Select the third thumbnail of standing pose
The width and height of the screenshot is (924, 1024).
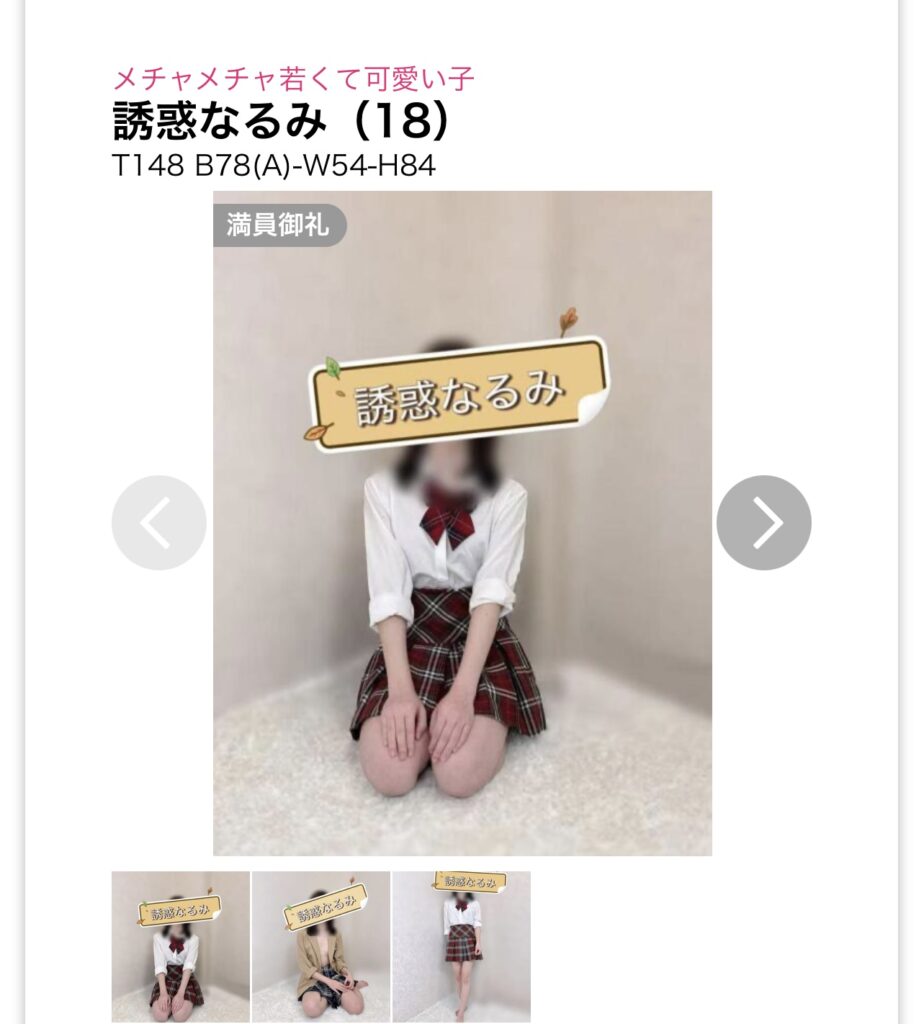461,945
